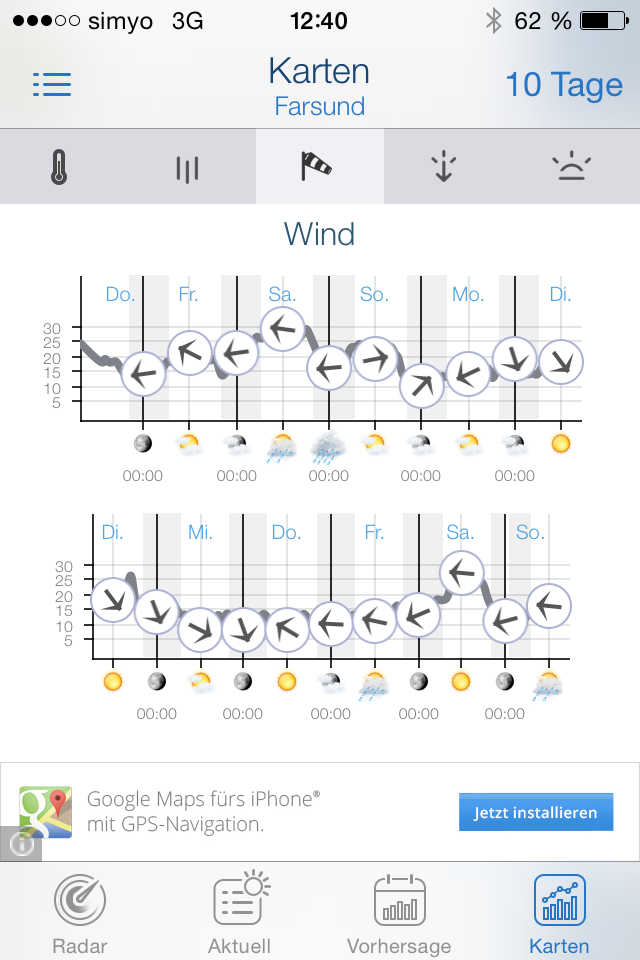This screenshot has height=960, width=640.
Task: Tap Jetzt installieren for Google Maps
Action: point(535,812)
